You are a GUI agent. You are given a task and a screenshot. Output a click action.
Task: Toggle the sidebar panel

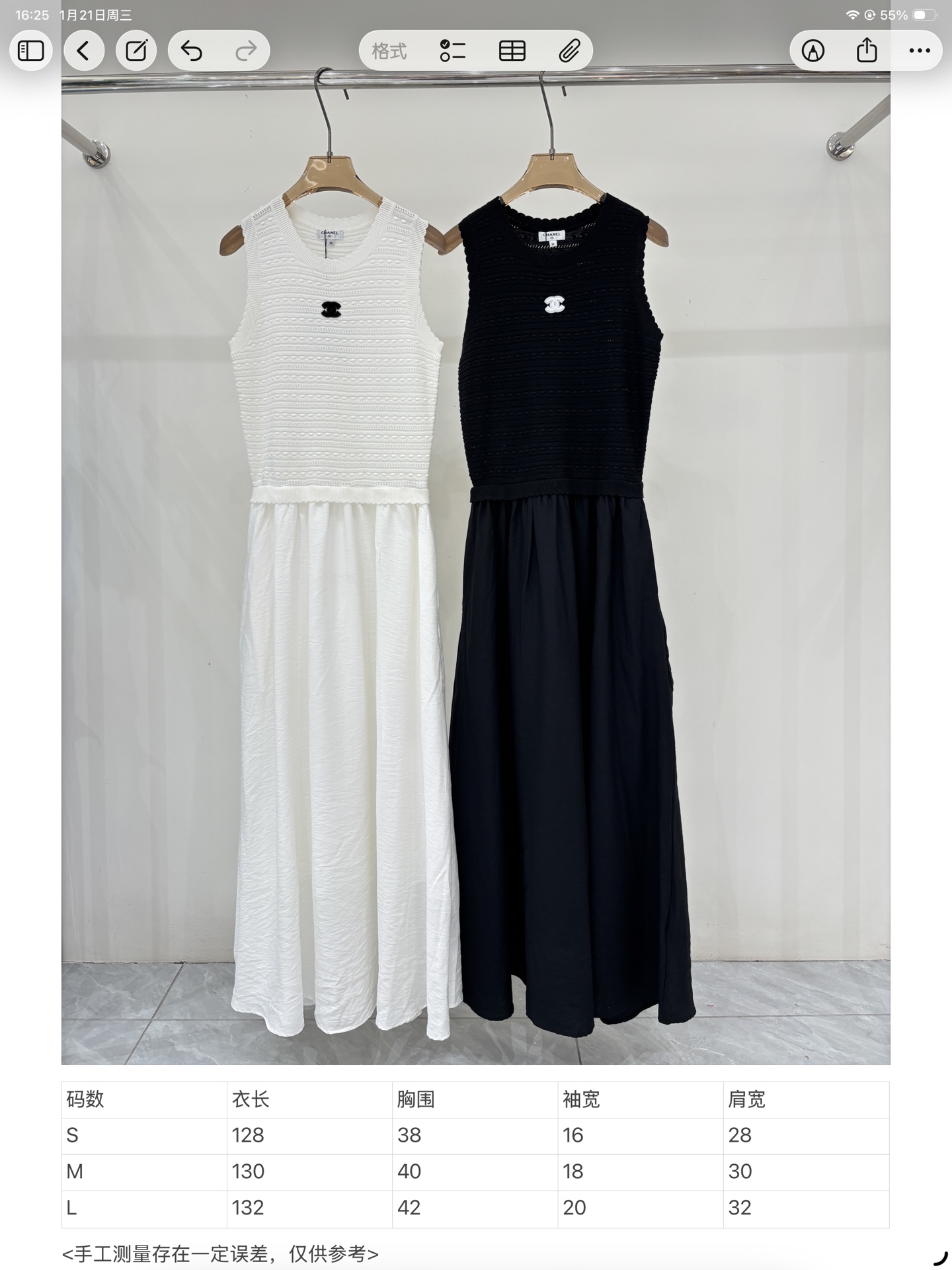point(30,51)
